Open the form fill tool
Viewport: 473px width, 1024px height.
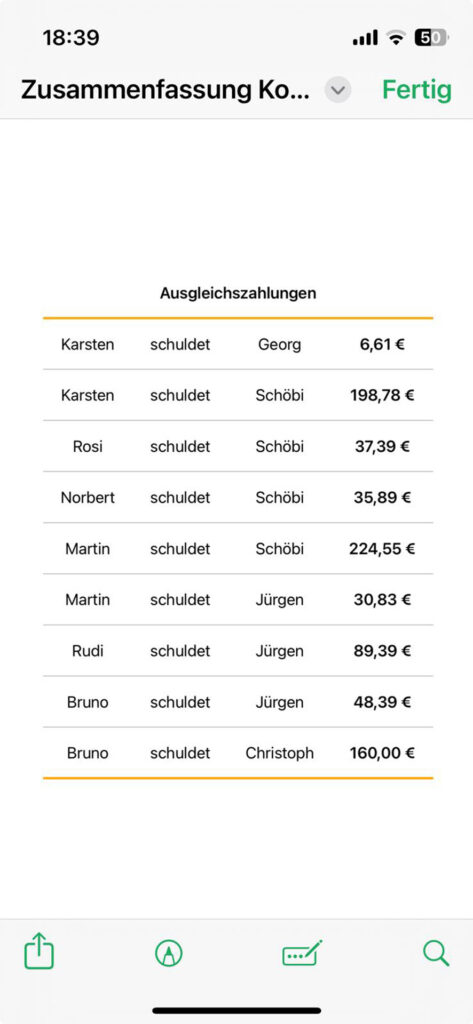[x=302, y=953]
